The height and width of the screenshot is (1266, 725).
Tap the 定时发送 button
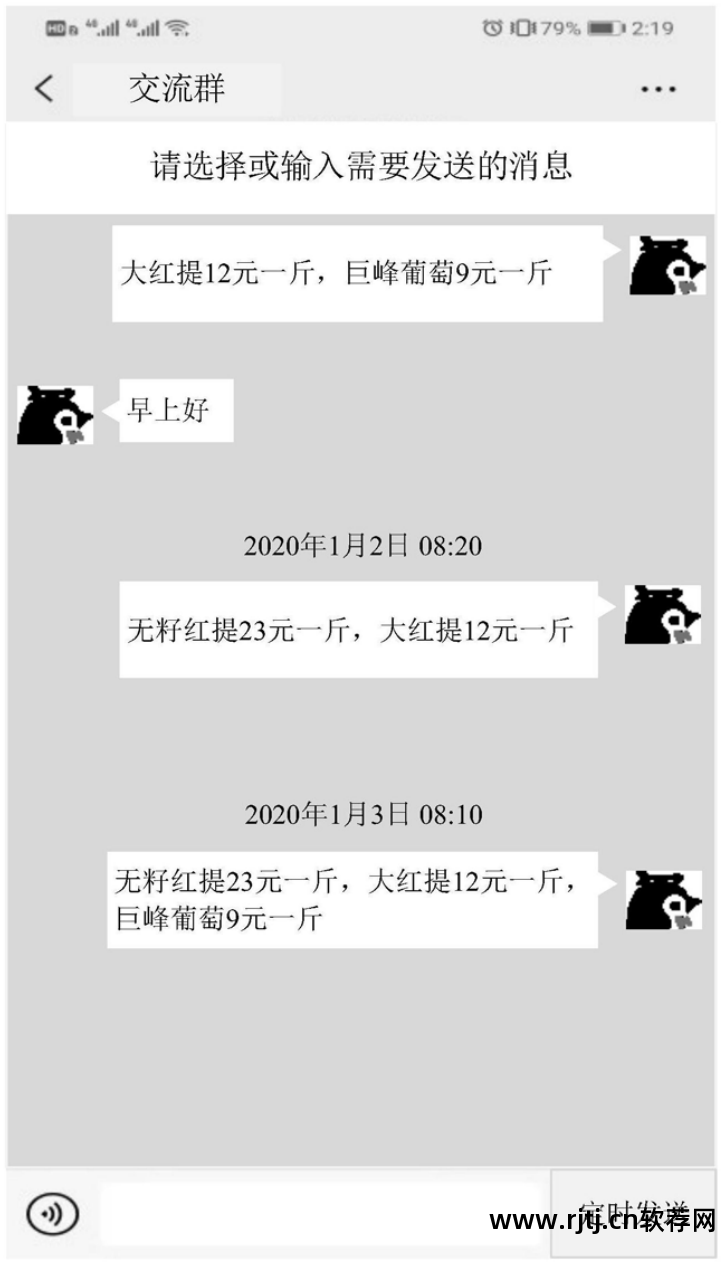coord(634,1212)
